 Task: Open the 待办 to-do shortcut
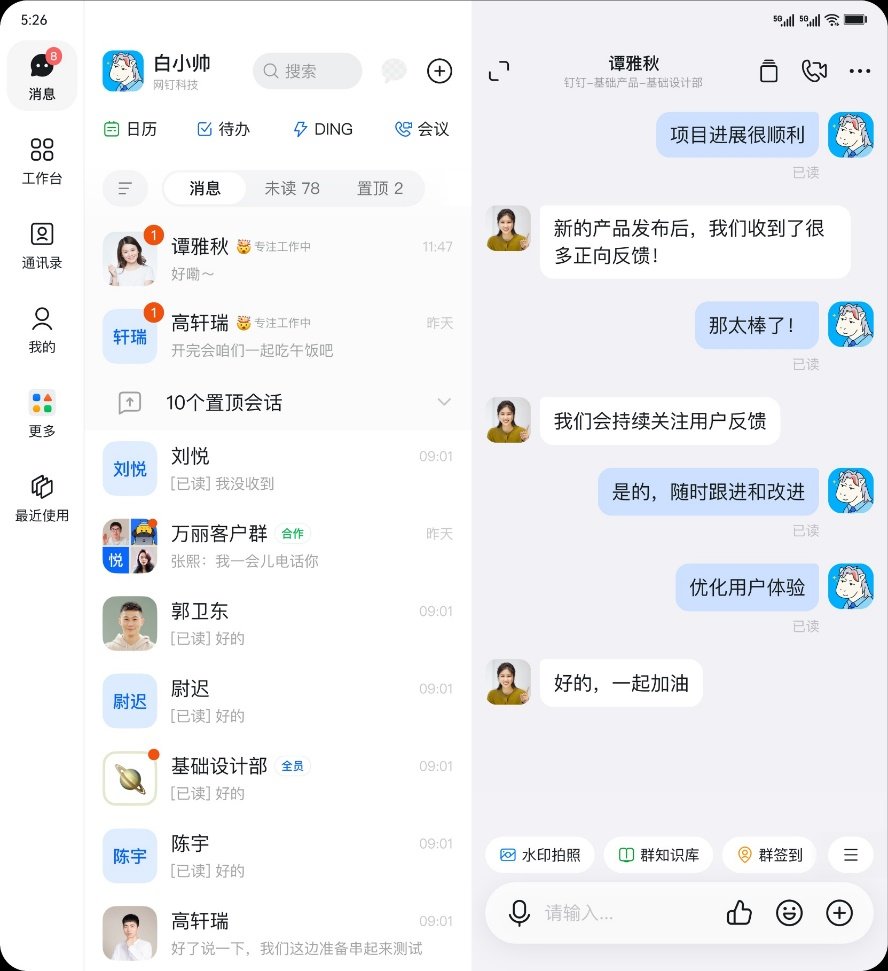click(x=224, y=129)
